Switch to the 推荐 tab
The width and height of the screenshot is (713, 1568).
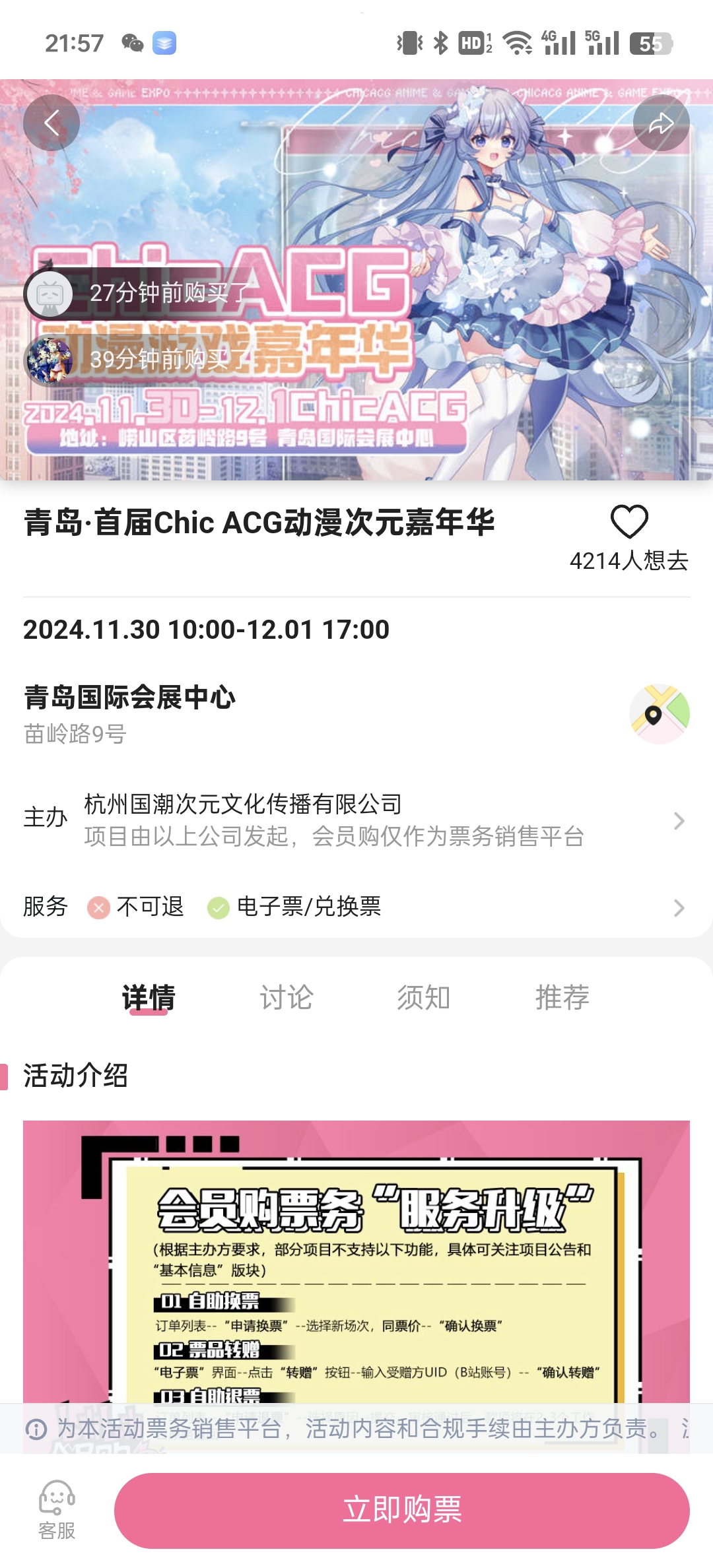click(x=562, y=997)
